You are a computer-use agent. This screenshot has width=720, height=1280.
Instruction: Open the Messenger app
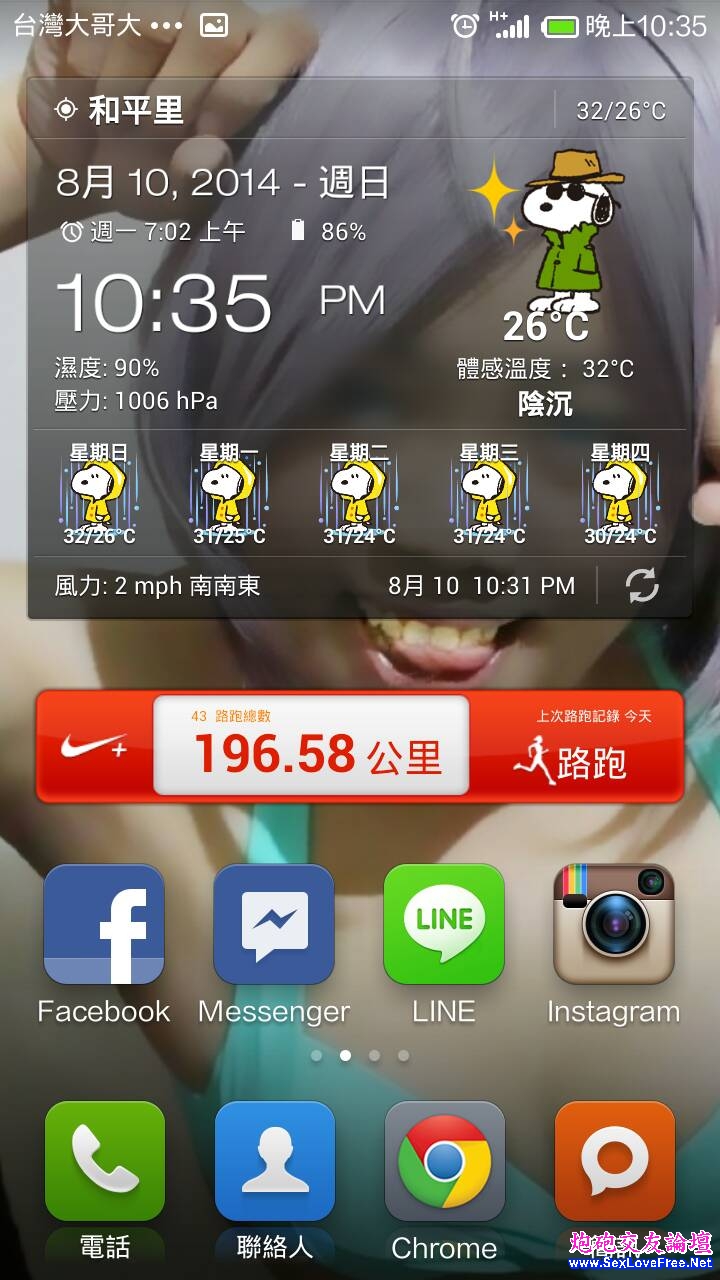[x=274, y=925]
